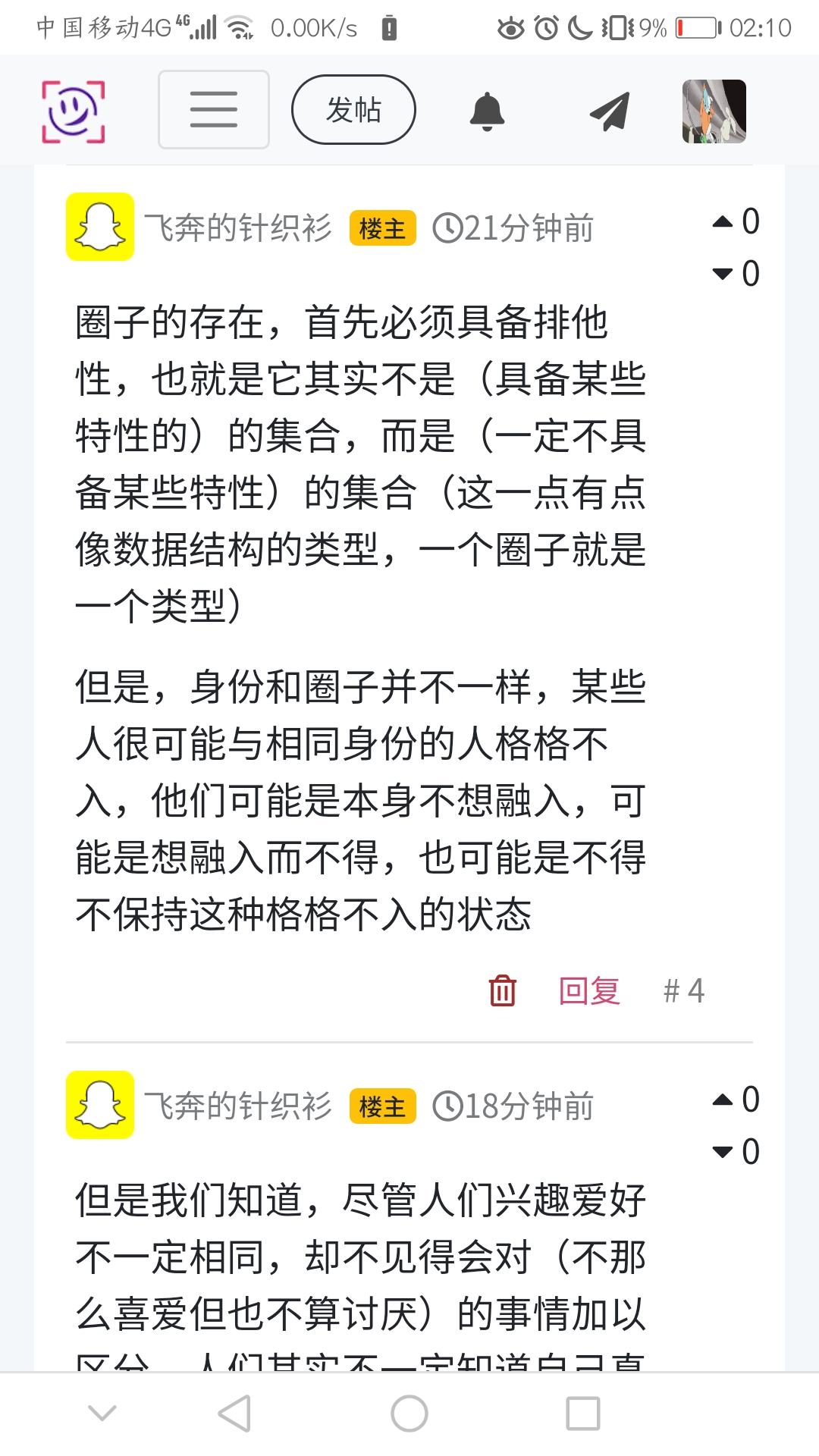Downvote the post from 18分钟前
This screenshot has height=1456, width=819.
click(723, 1152)
